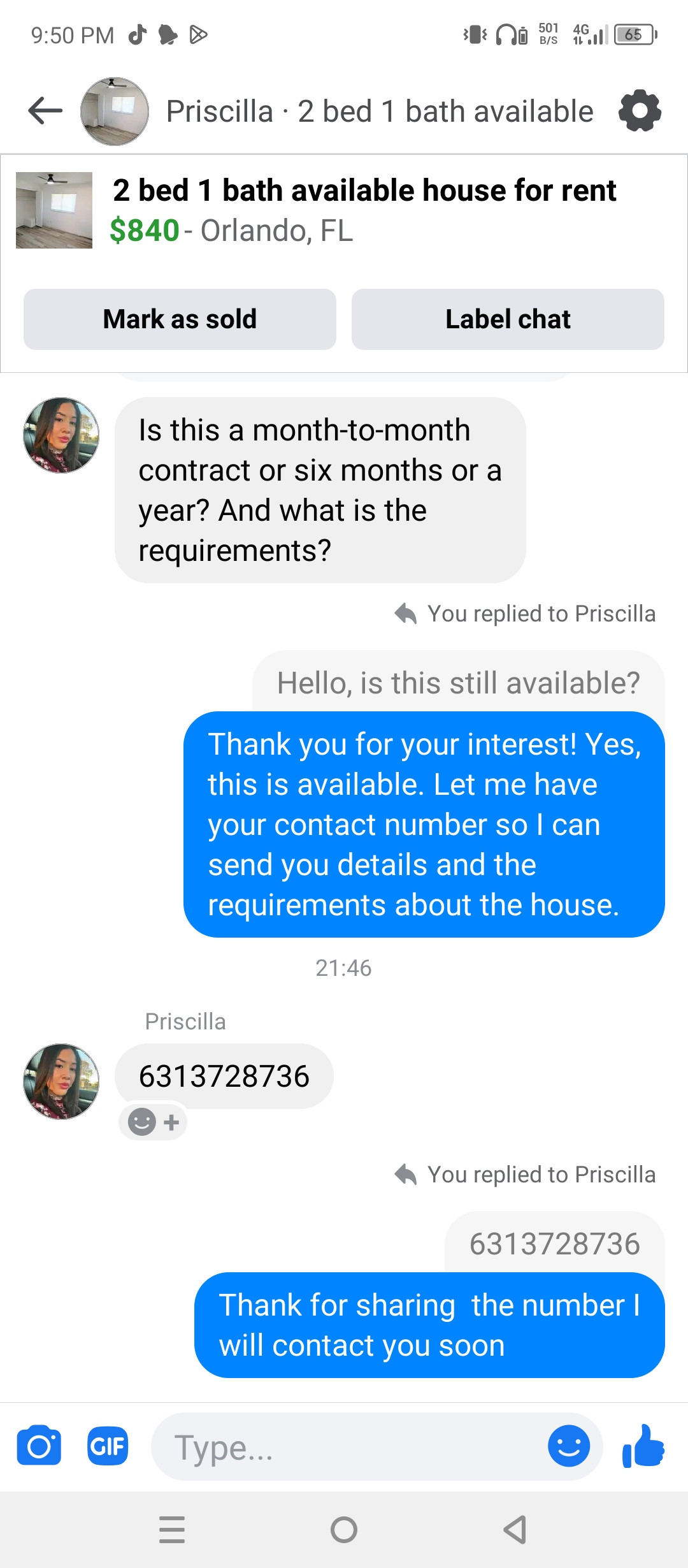688x1568 pixels.
Task: Send a thumbs-up like
Action: coord(643,1446)
